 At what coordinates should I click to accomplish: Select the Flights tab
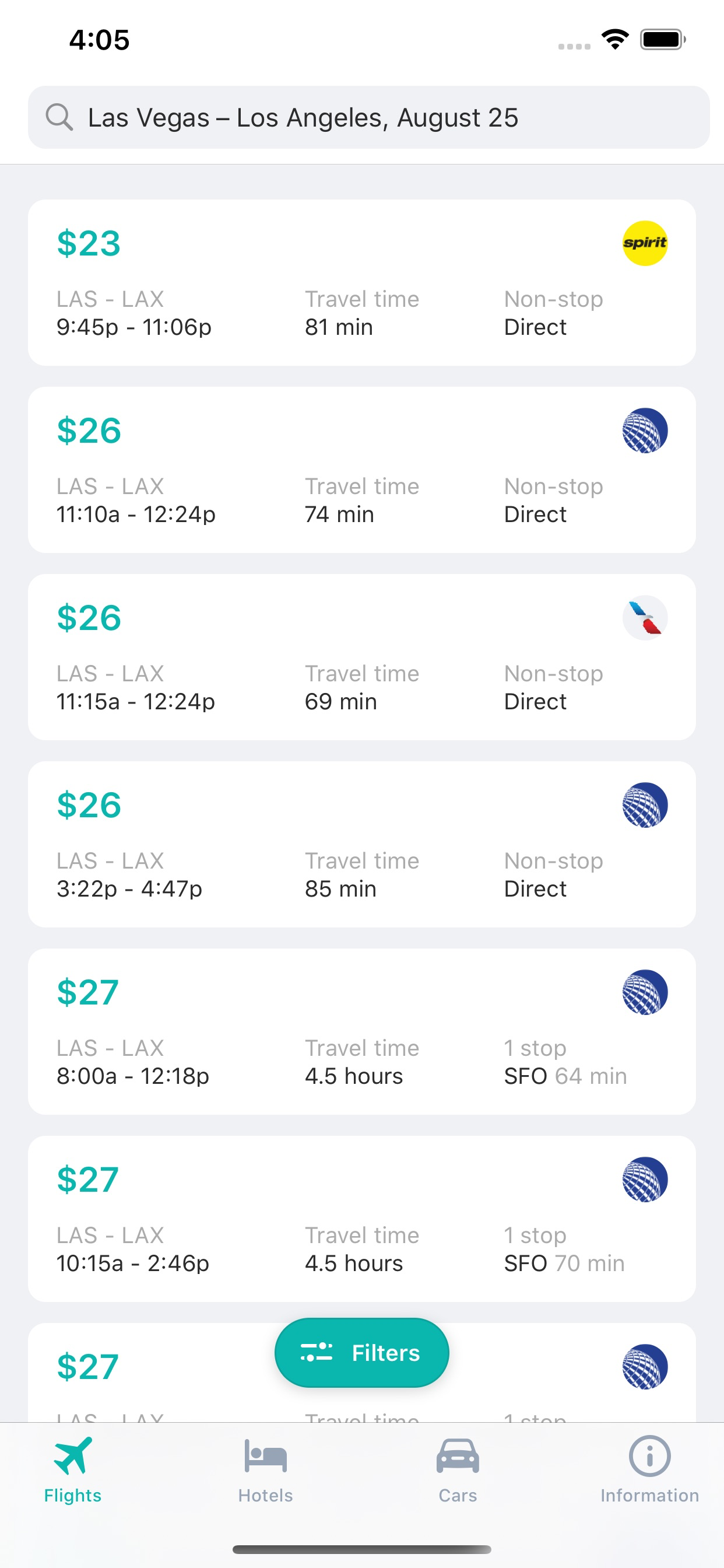tap(72, 1473)
